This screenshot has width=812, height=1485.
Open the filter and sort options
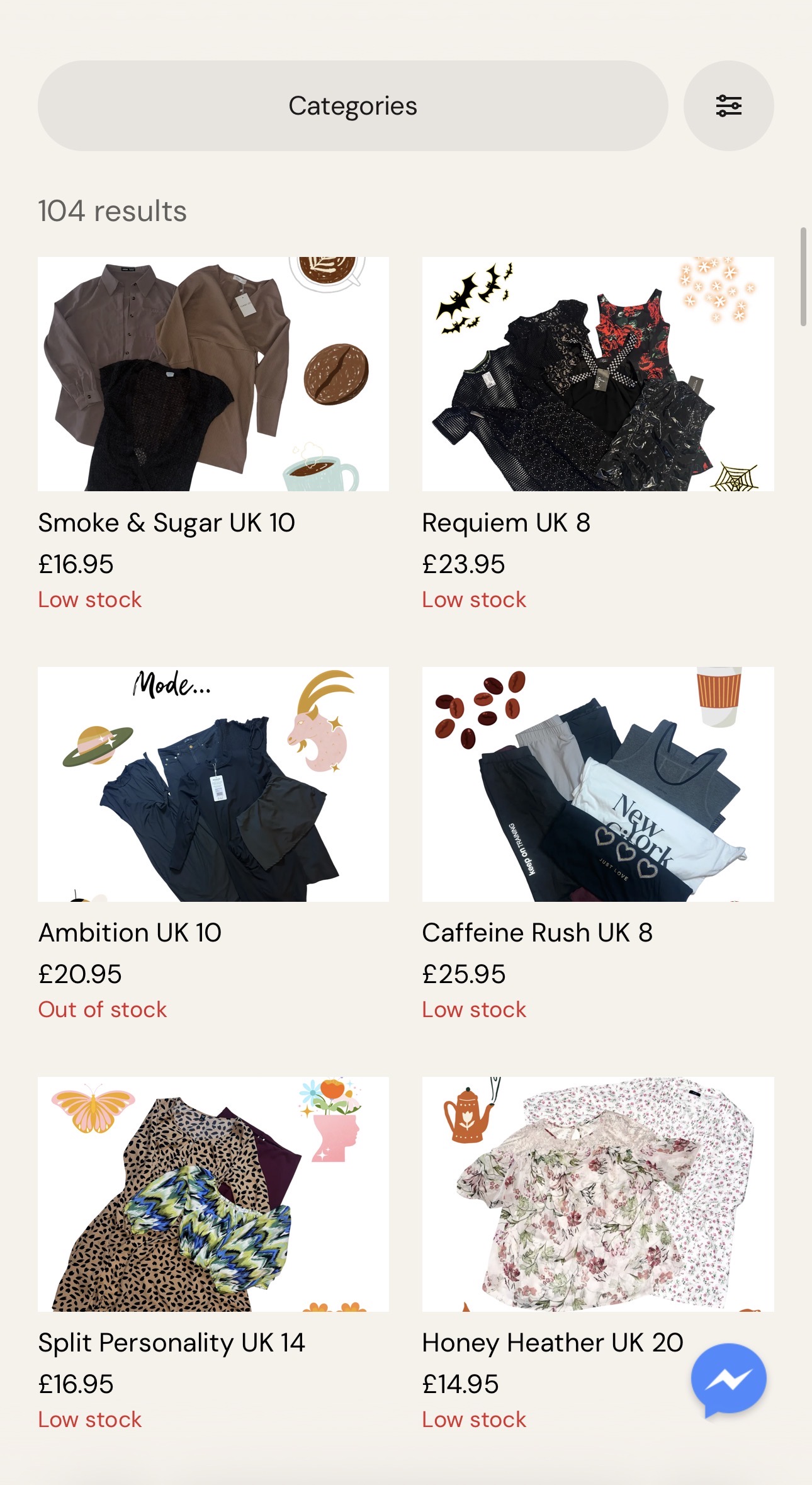tap(728, 106)
